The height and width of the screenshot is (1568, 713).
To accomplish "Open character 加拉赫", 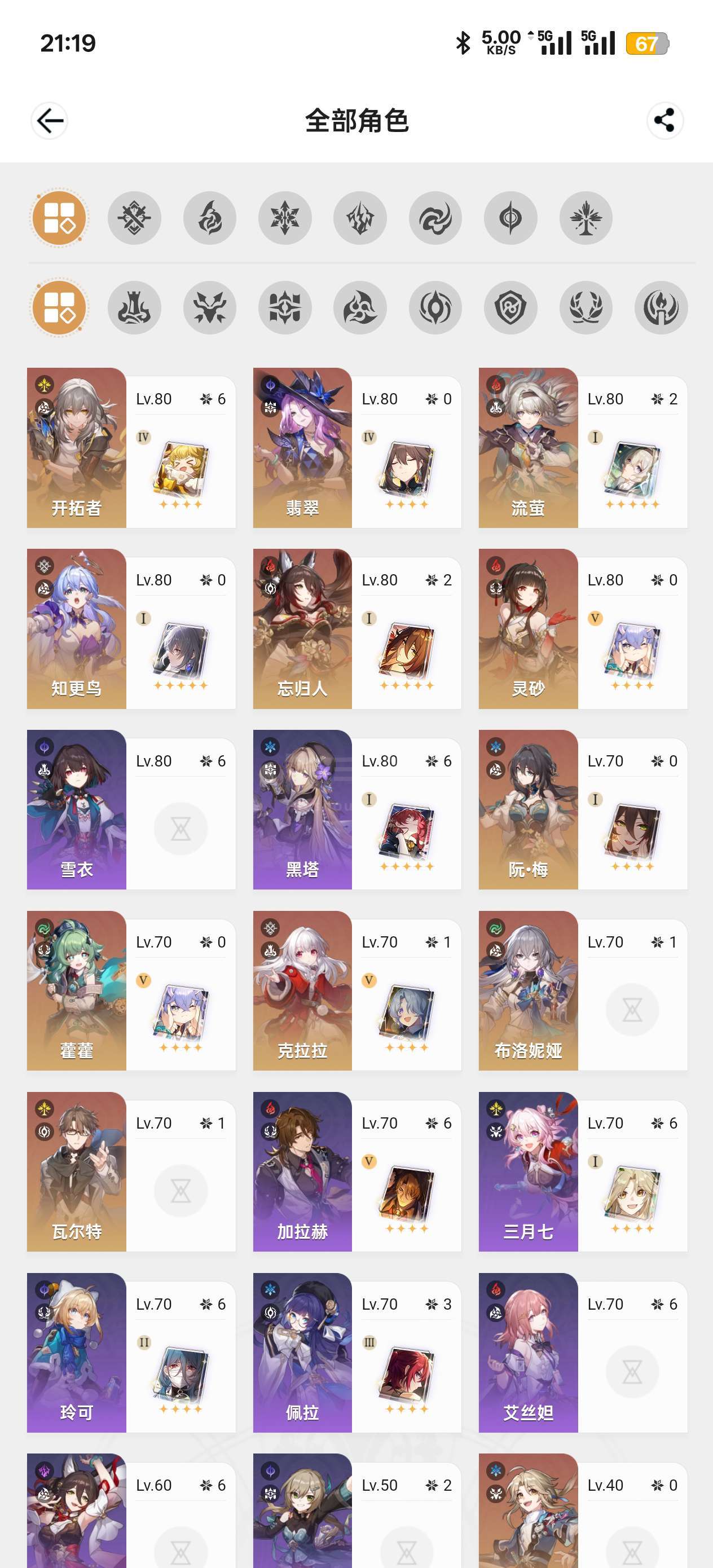I will click(357, 1171).
